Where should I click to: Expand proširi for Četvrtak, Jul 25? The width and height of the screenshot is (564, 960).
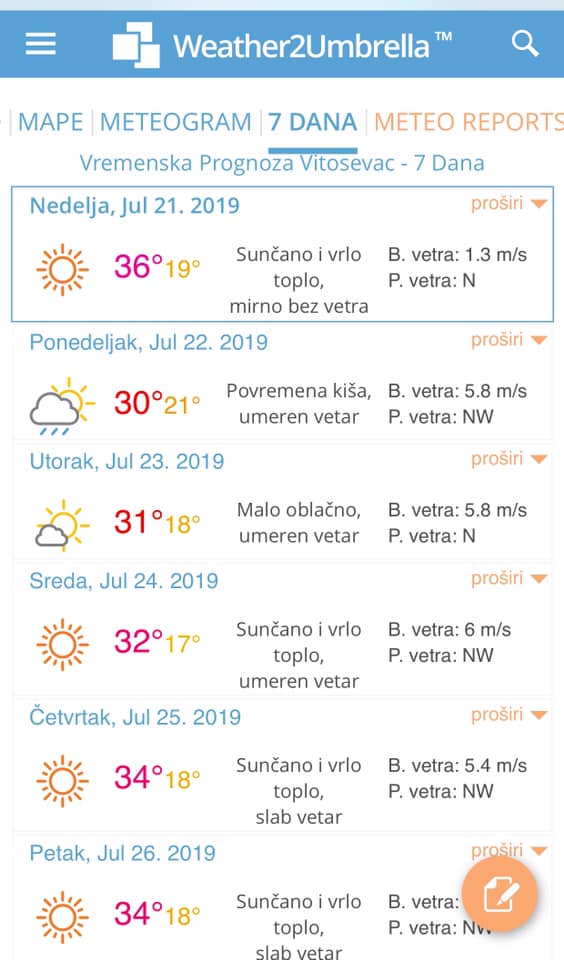point(508,714)
